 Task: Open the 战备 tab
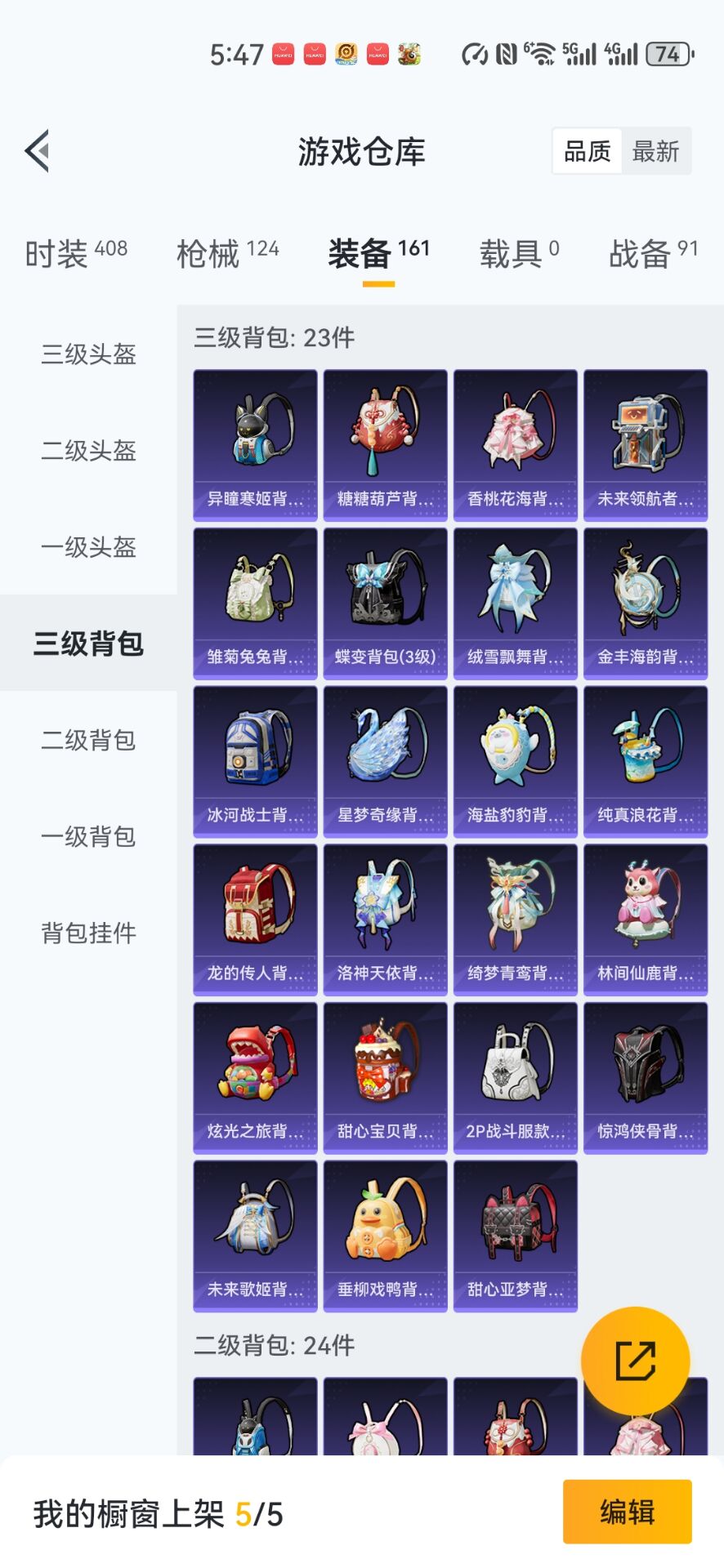point(653,253)
